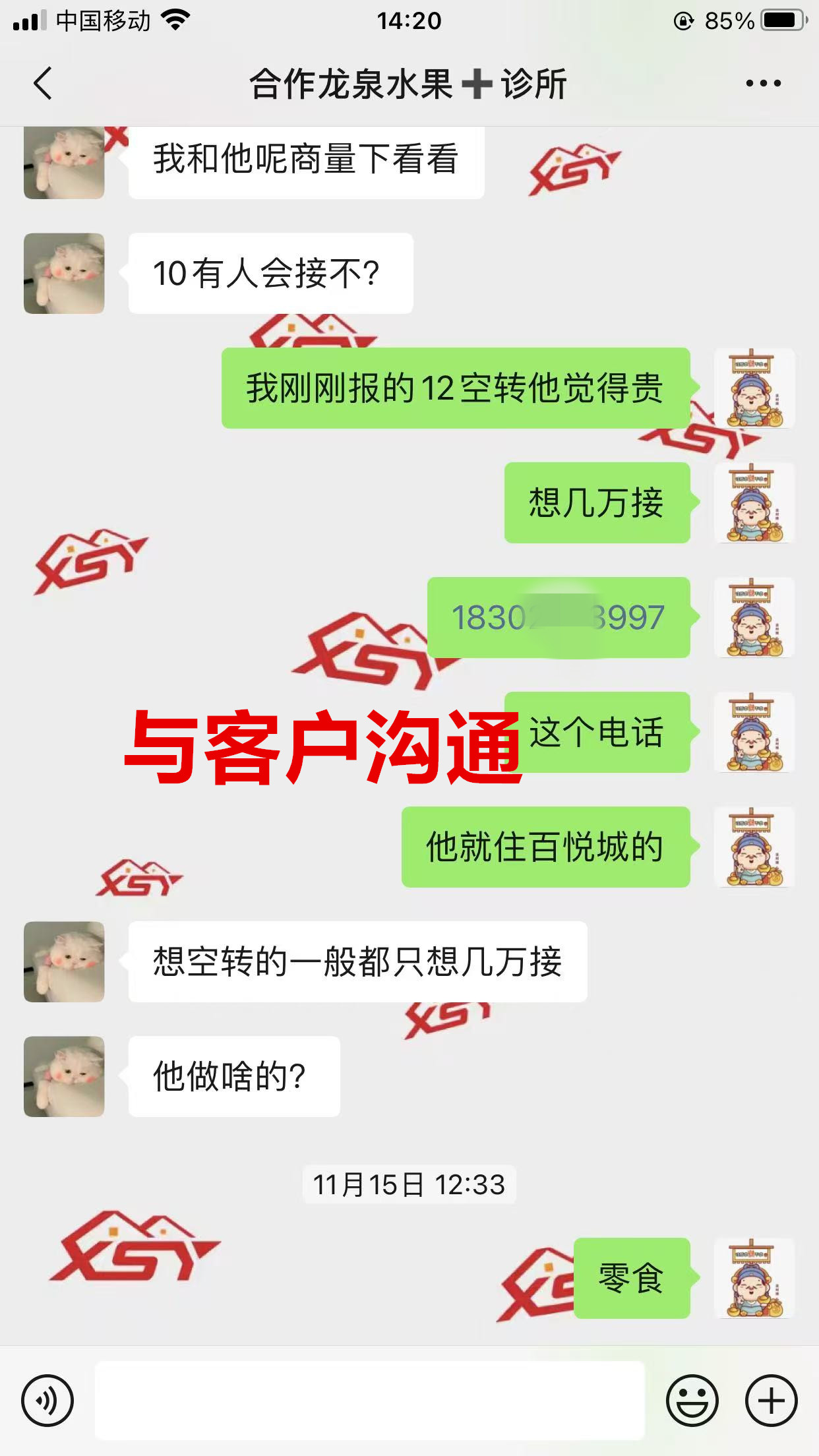Open sender avatar beside "零食" message
Screen dimensions: 819x1456
click(754, 1278)
